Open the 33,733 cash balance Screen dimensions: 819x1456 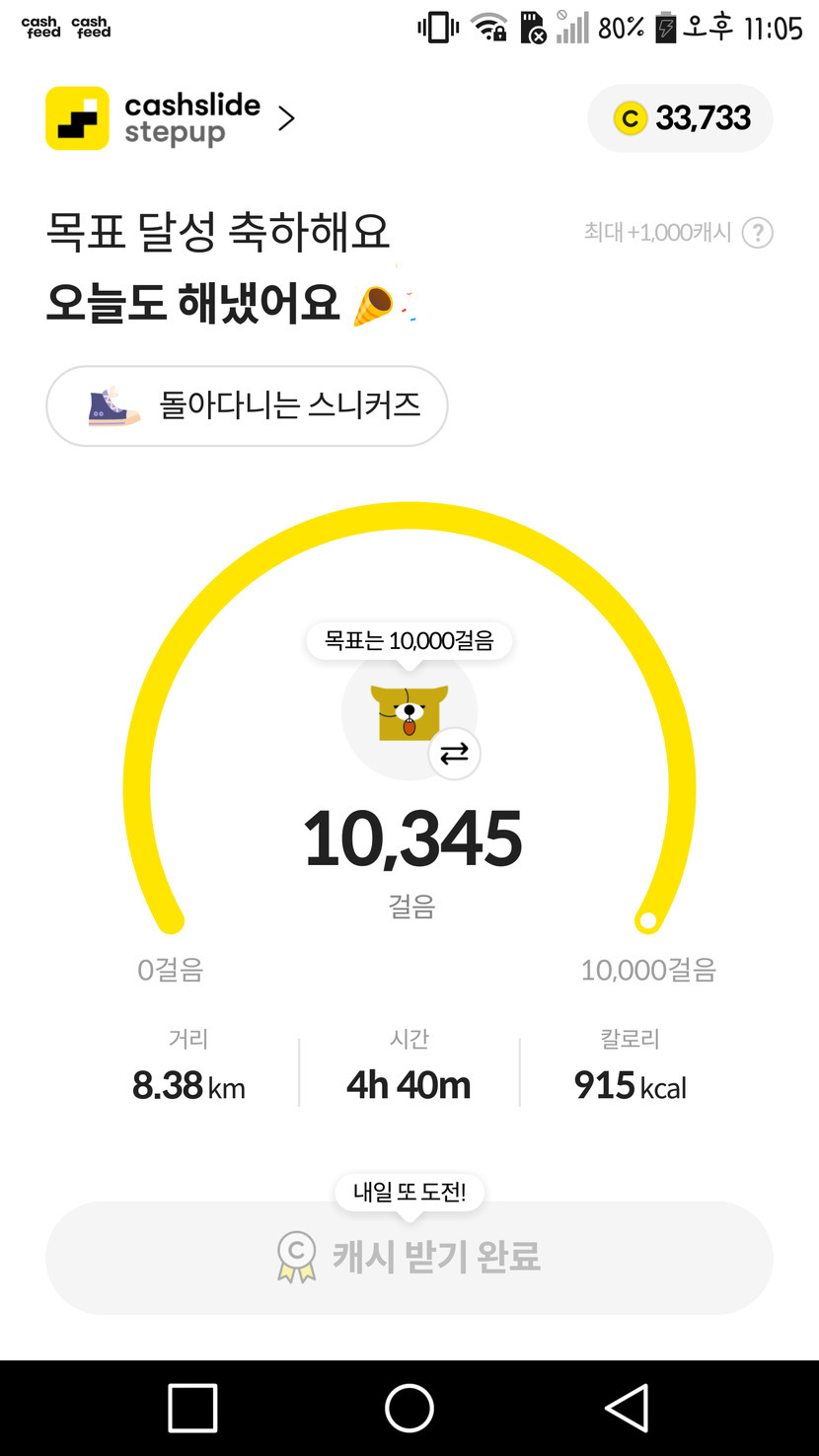point(680,118)
